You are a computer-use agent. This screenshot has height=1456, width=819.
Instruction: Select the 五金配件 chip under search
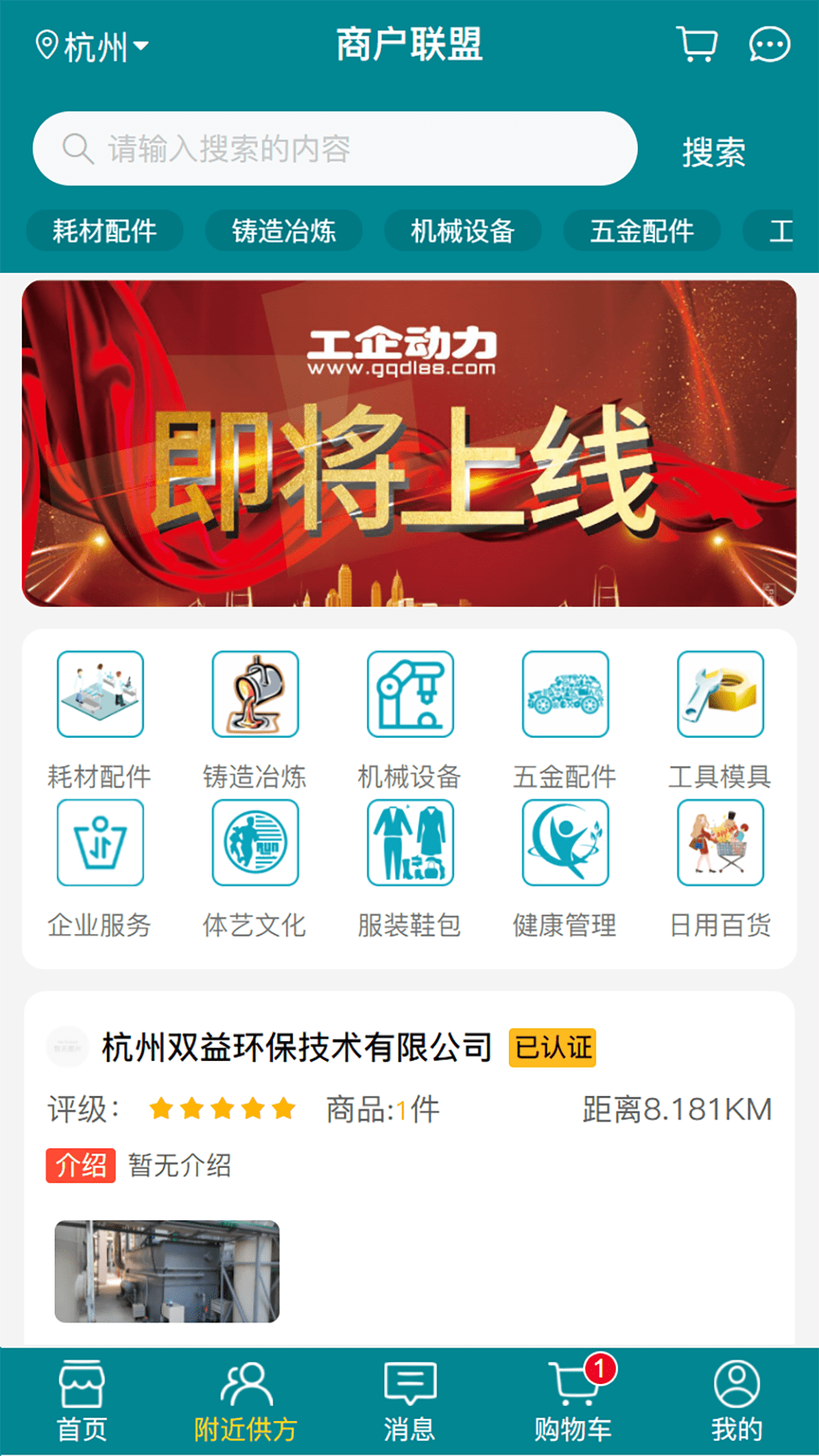point(642,231)
